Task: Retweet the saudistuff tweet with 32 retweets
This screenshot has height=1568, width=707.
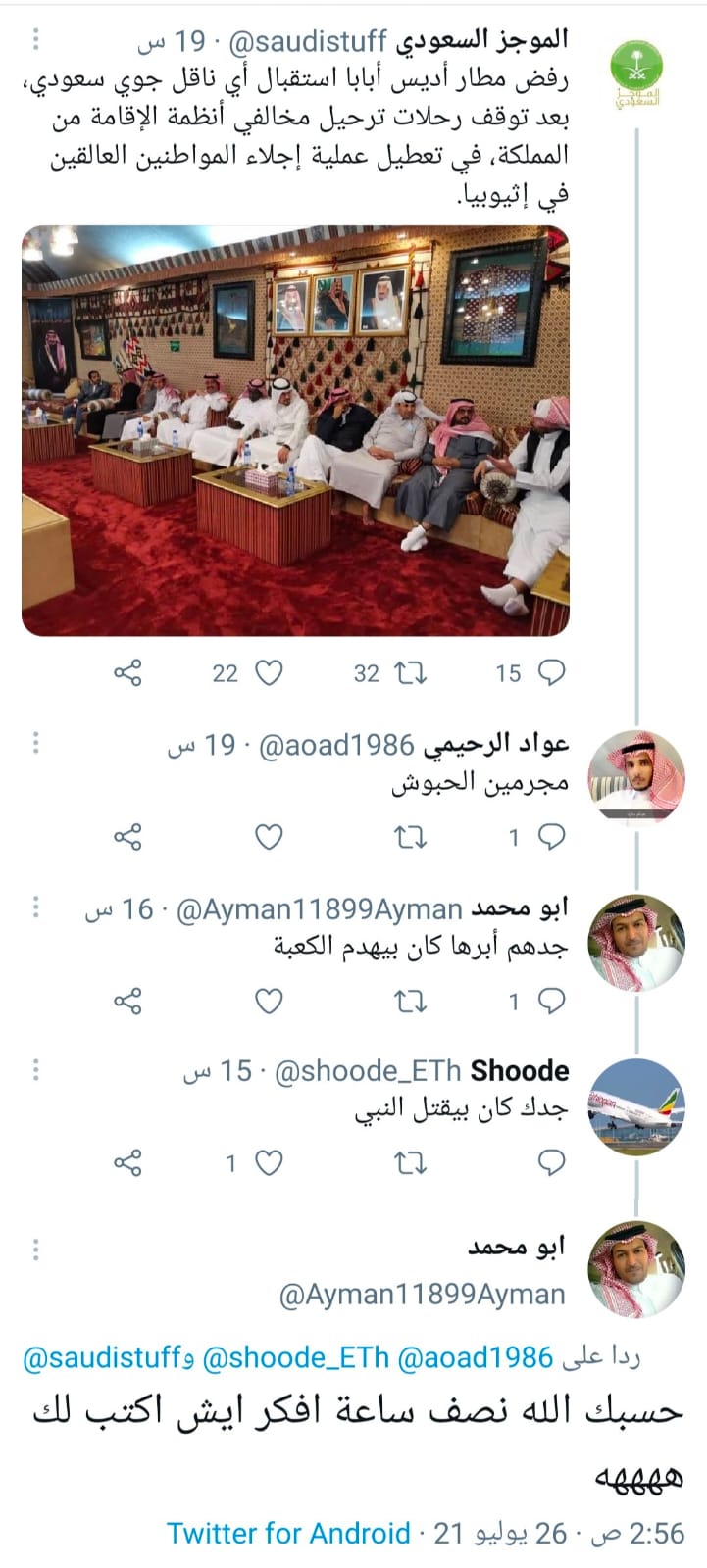Action: (x=410, y=672)
